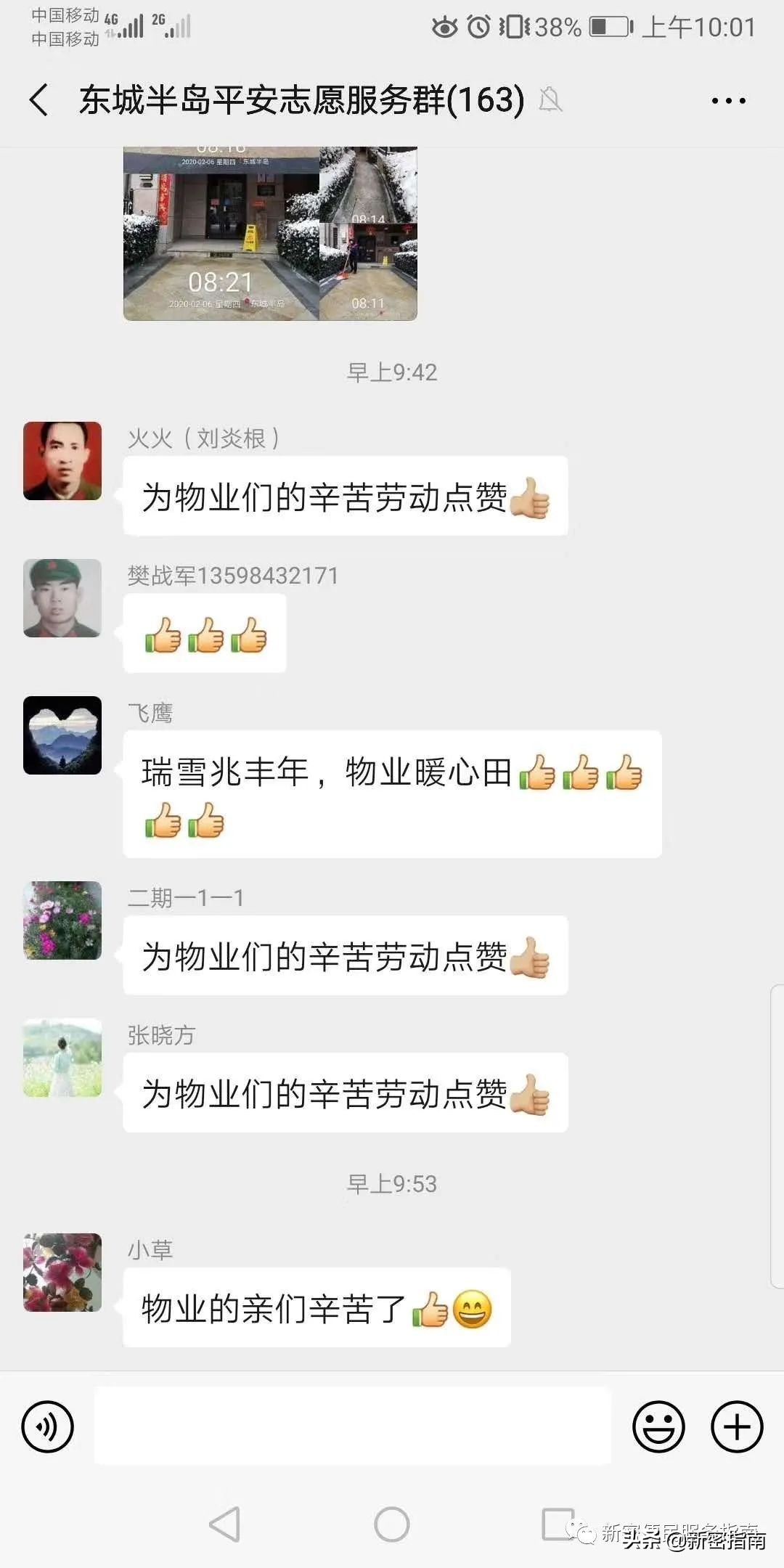Open the group title 东城半岛平安志愿服务群(163)
This screenshot has width=784, height=1568.
301,100
